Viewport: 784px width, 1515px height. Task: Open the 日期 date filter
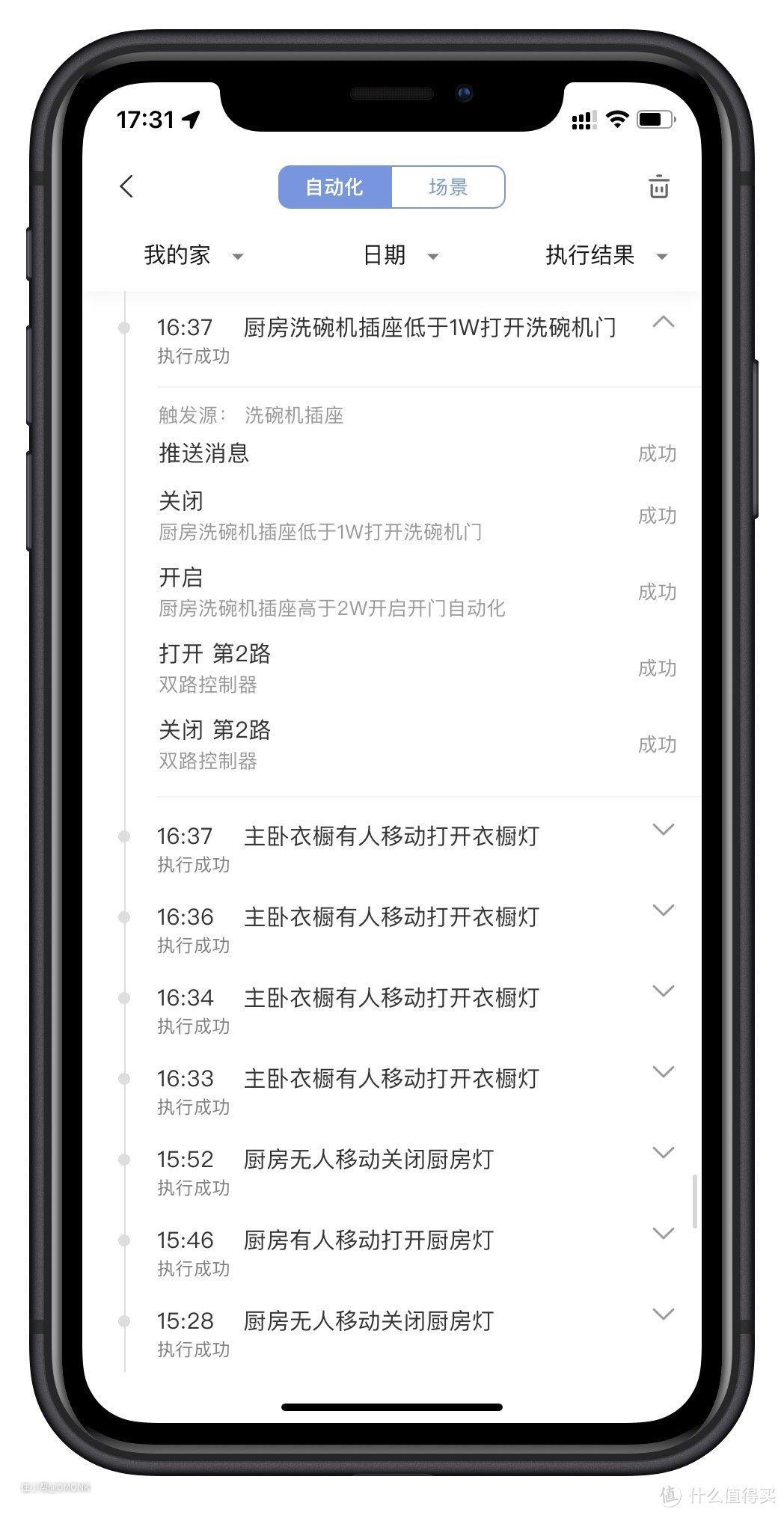pyautogui.click(x=400, y=255)
